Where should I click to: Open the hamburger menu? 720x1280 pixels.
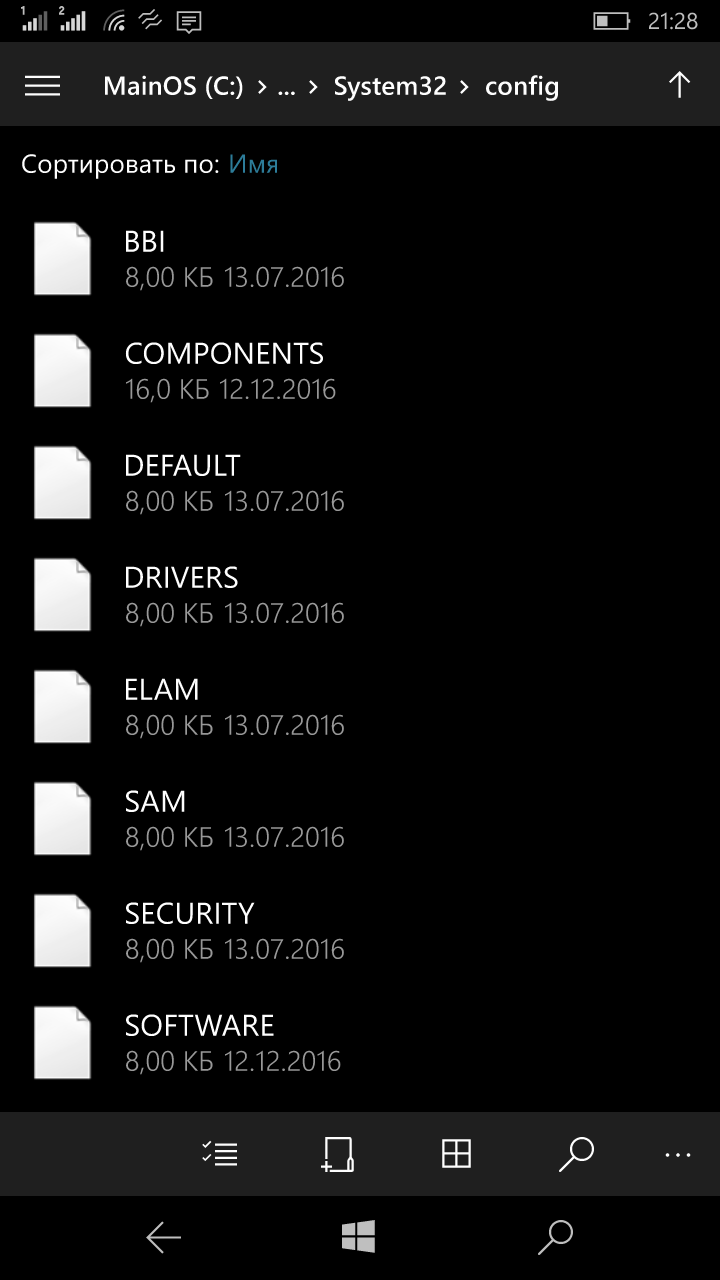[42, 86]
